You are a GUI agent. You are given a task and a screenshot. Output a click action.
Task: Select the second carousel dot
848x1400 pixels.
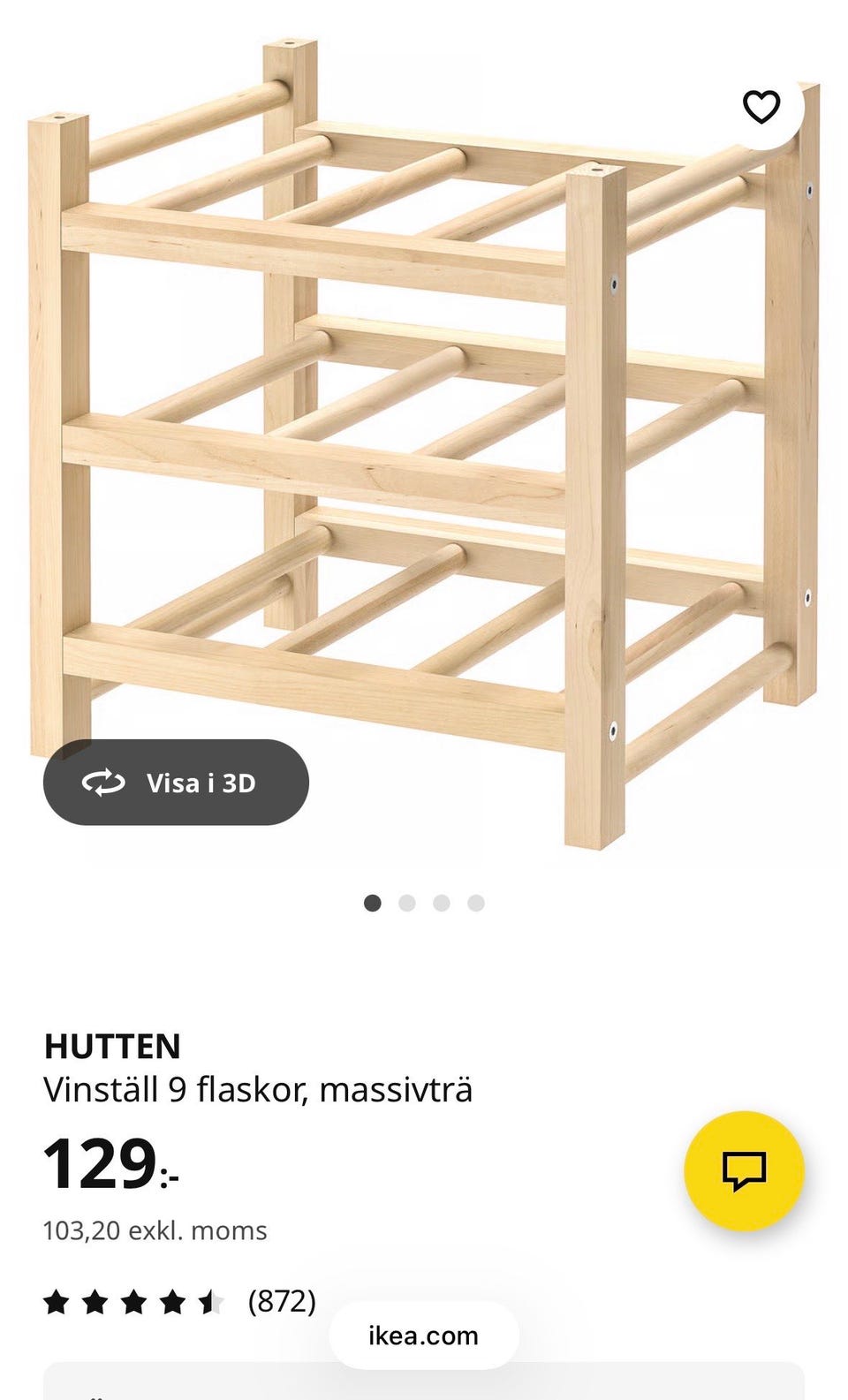pos(408,903)
